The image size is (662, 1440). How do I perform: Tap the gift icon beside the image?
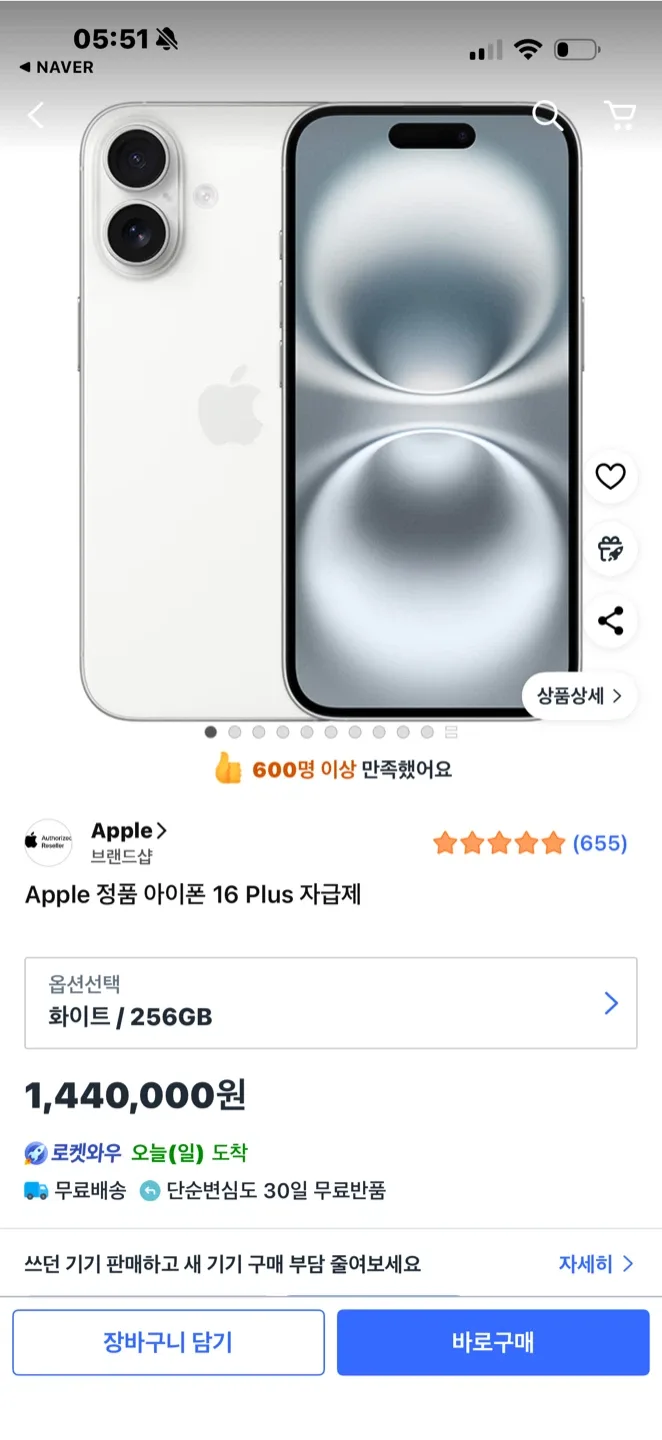pyautogui.click(x=610, y=548)
